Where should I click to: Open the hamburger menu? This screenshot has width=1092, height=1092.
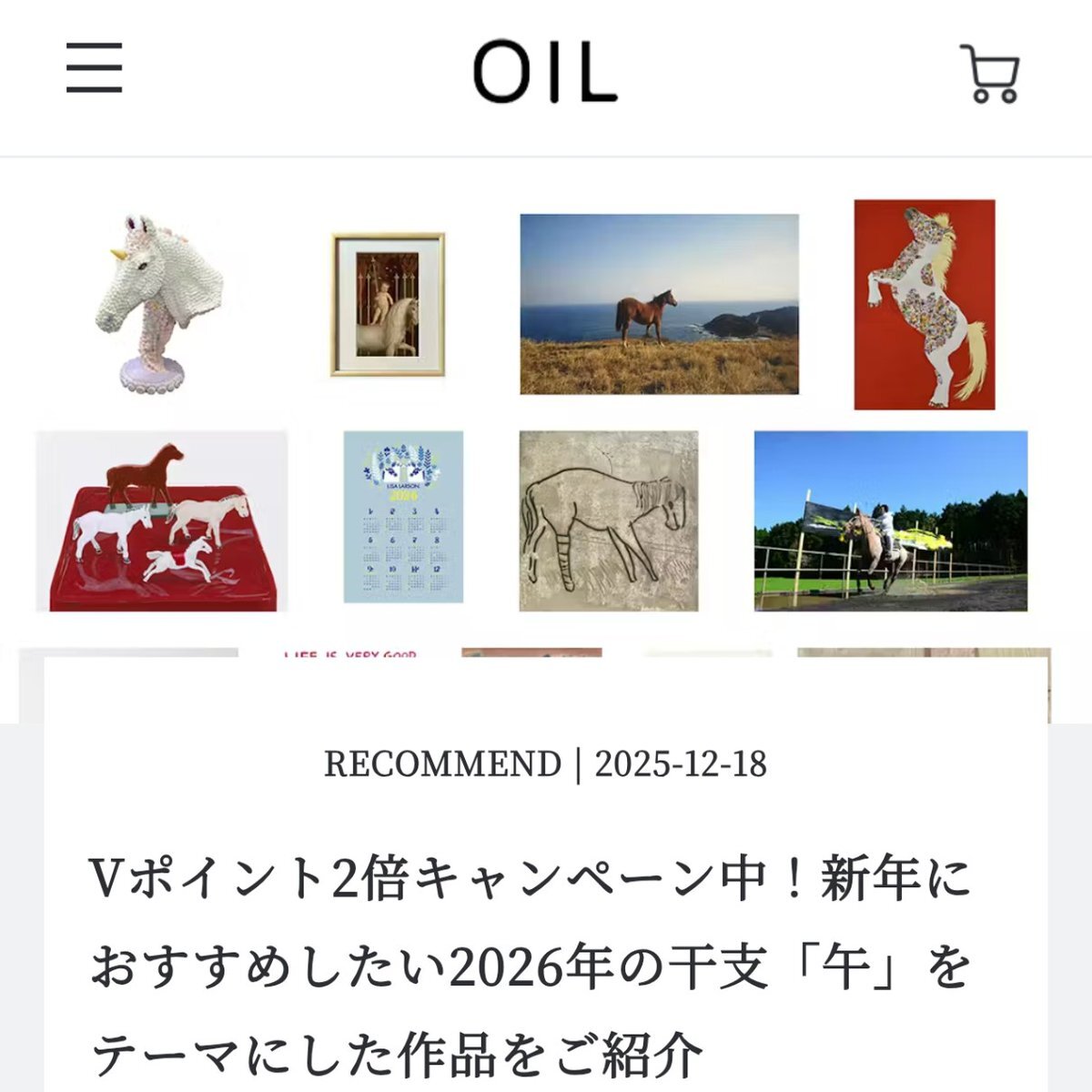pyautogui.click(x=94, y=69)
